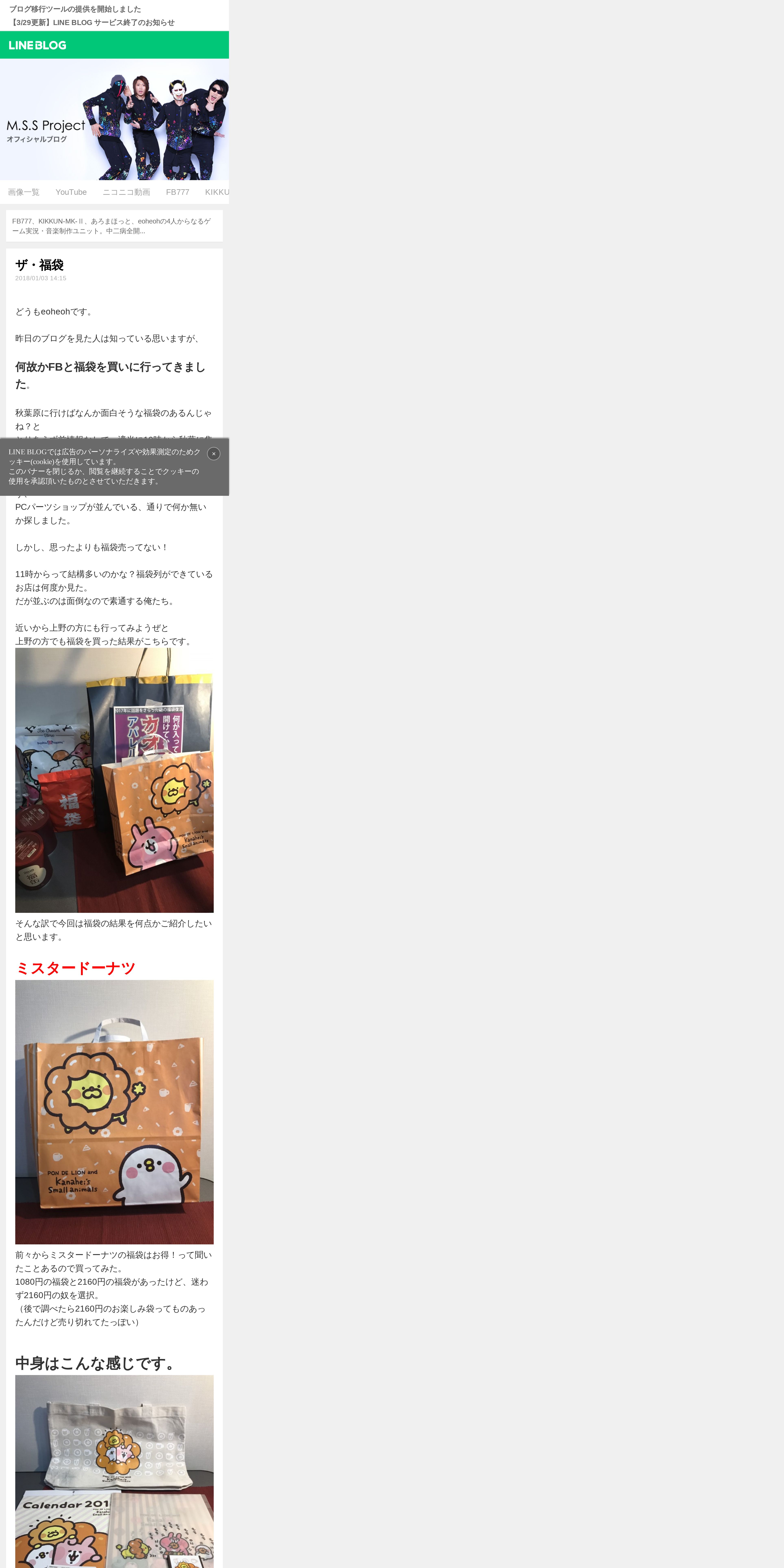
Task: Open the ザ・福袋 post title
Action: (x=39, y=265)
